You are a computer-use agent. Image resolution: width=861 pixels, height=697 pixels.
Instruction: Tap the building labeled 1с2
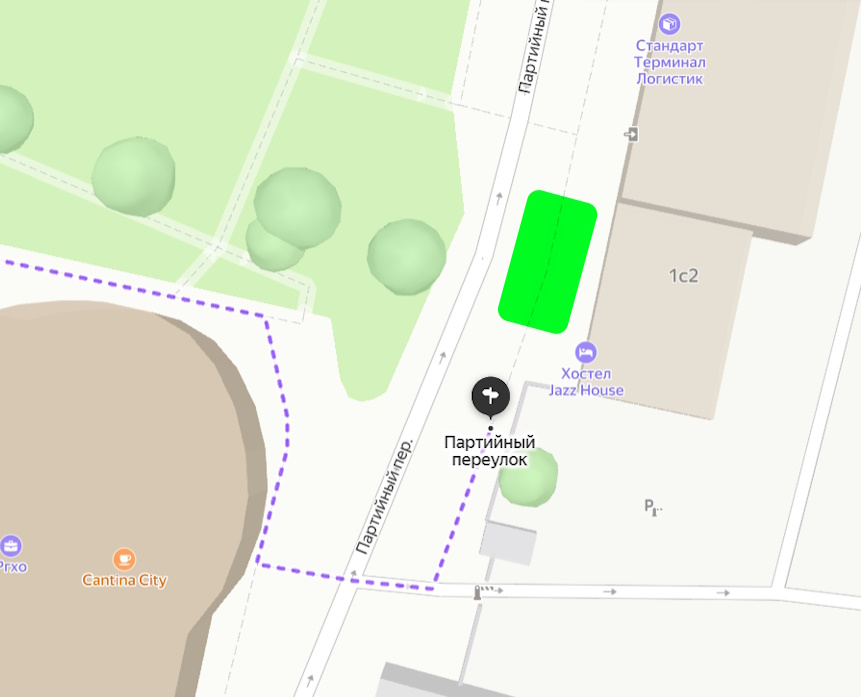tap(683, 276)
